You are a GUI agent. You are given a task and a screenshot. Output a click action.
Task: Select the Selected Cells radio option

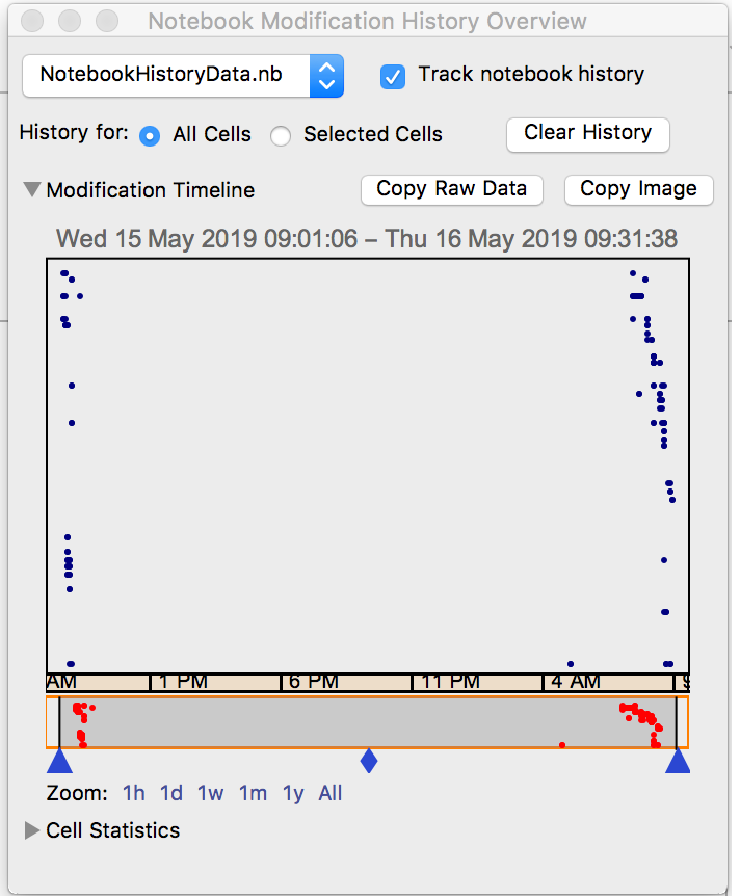(281, 135)
